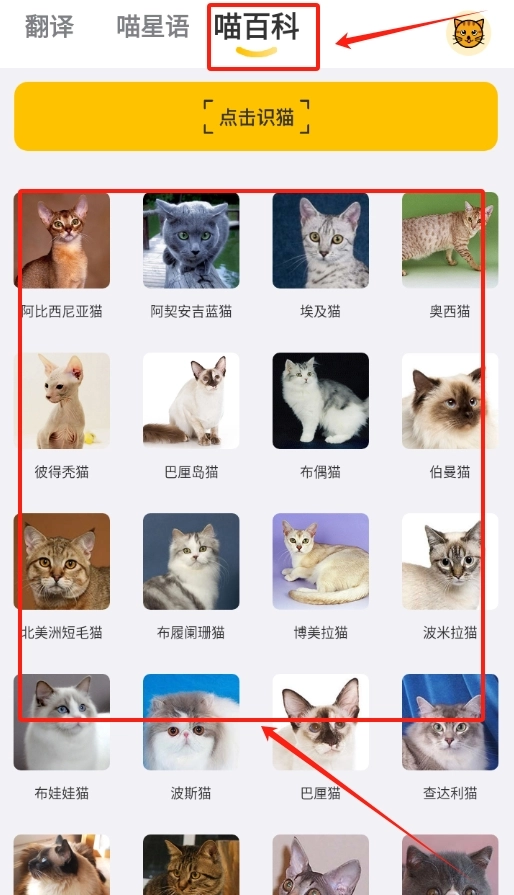The width and height of the screenshot is (514, 895).
Task: Open the 彼得秃猫 entry
Action: click(x=62, y=416)
